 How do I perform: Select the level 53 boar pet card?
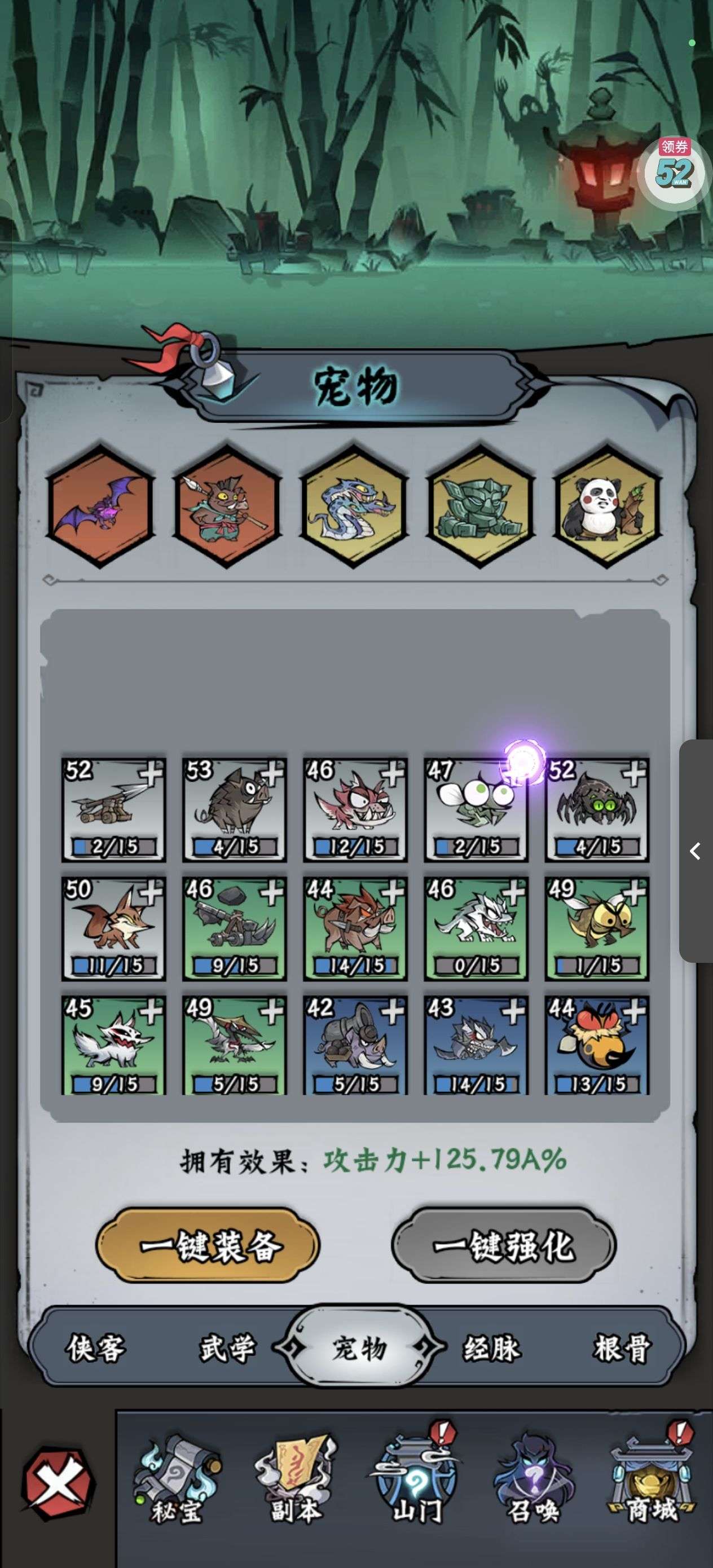(234, 809)
